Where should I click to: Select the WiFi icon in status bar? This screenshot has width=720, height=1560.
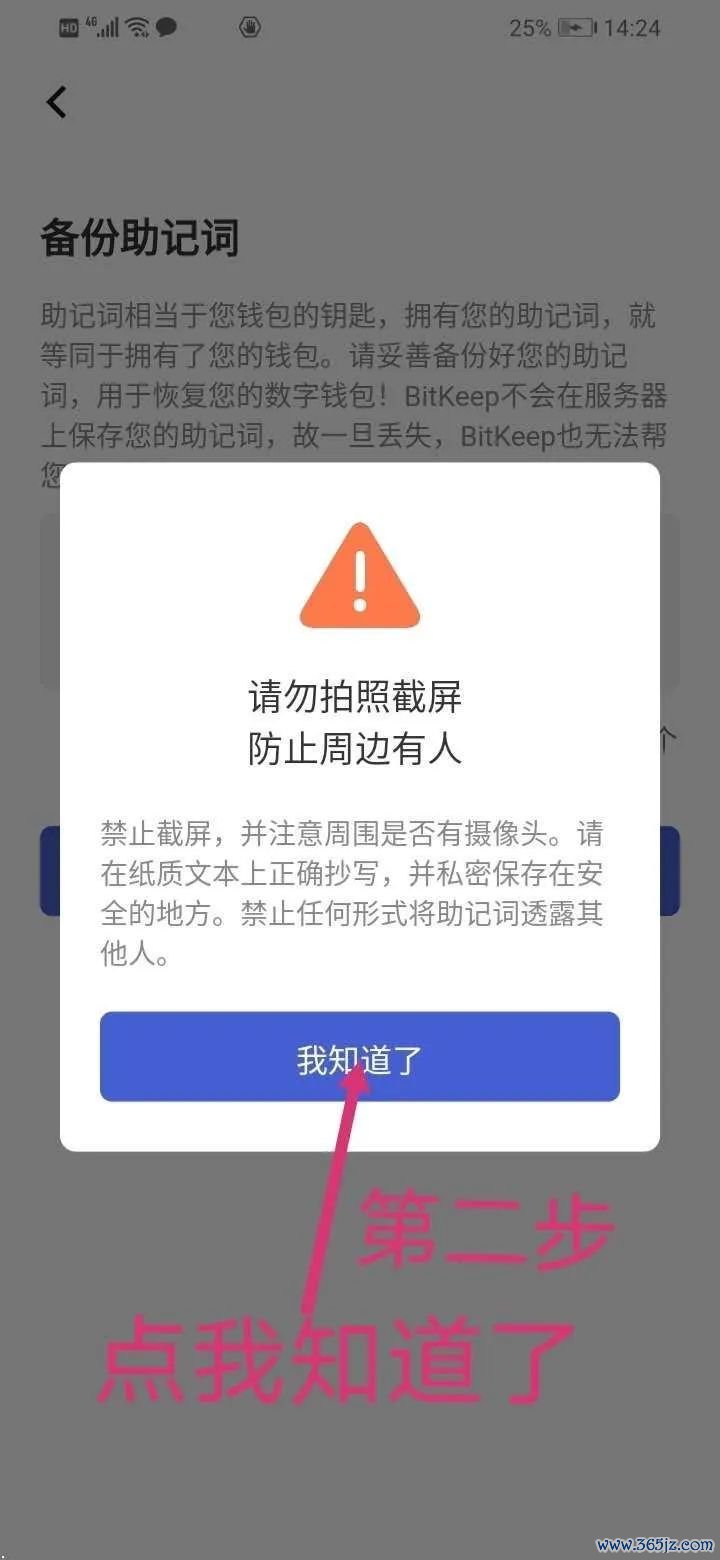[x=137, y=27]
